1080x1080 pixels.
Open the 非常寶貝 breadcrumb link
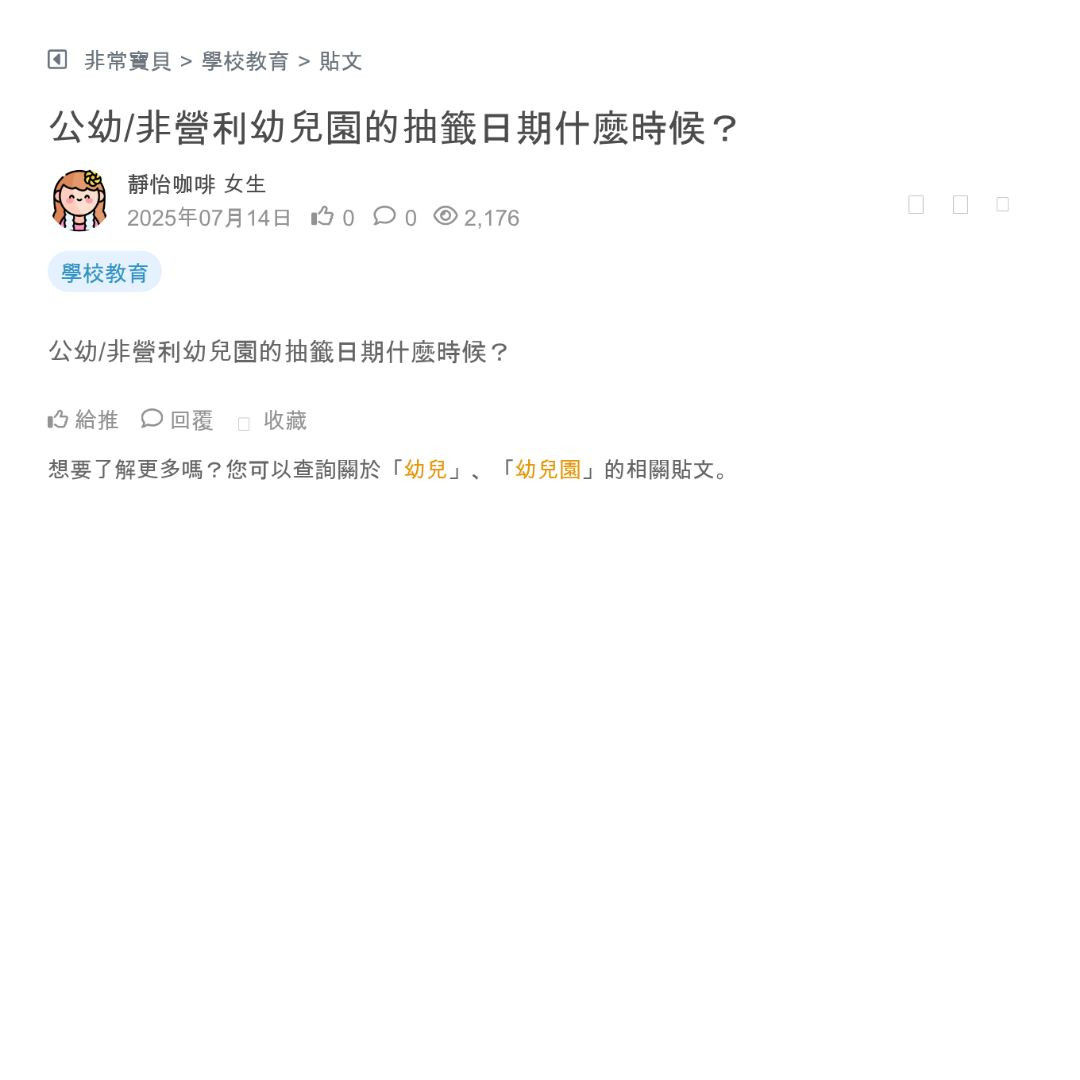point(128,61)
